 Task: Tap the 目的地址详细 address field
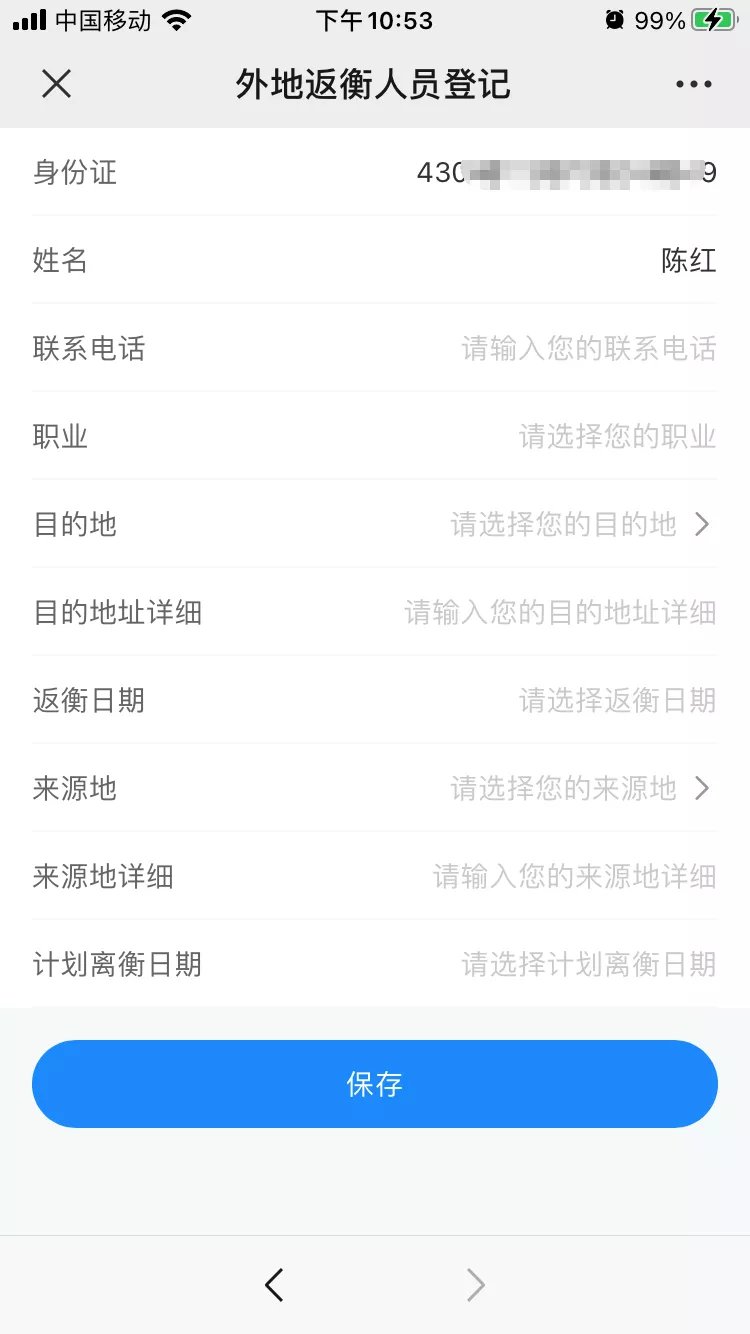tap(560, 613)
